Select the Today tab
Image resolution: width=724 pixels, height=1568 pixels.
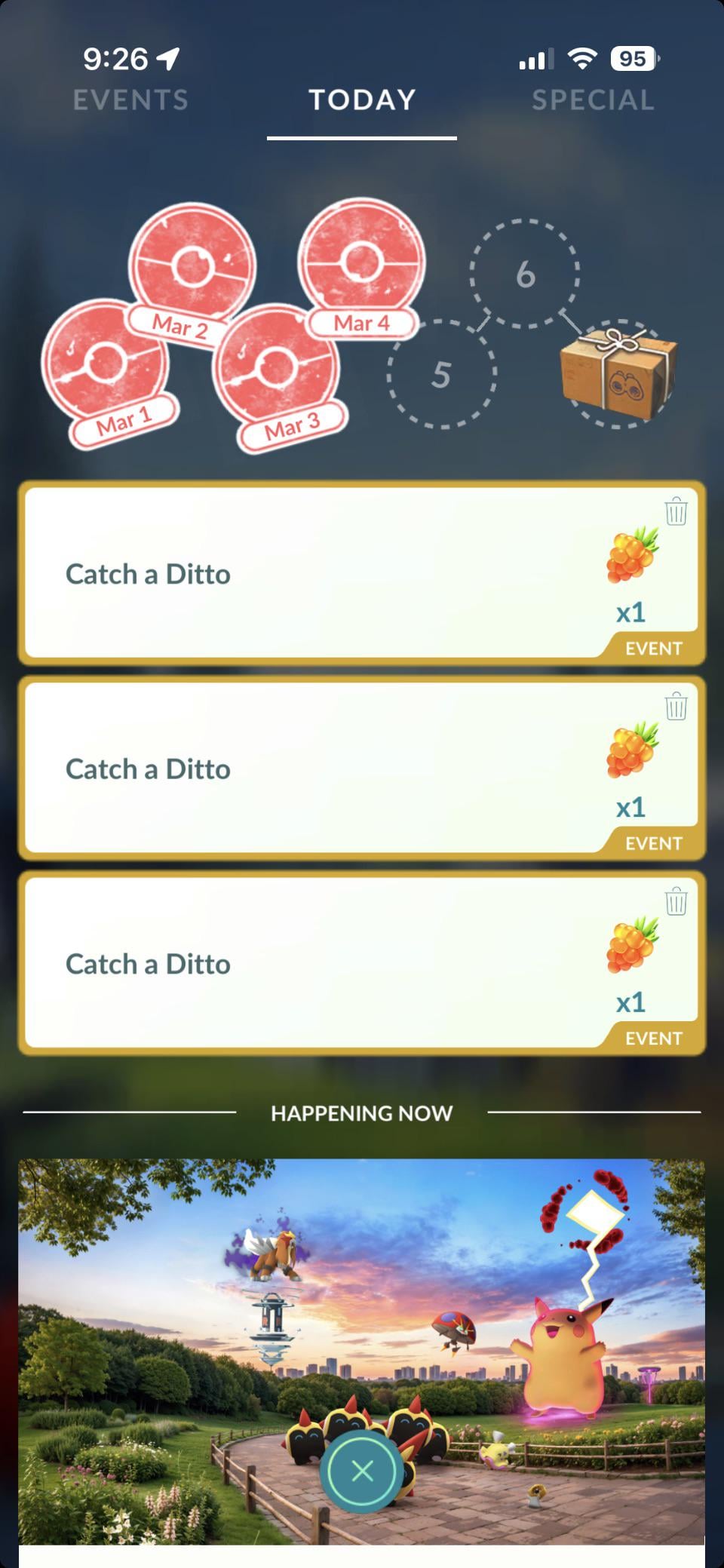point(362,100)
